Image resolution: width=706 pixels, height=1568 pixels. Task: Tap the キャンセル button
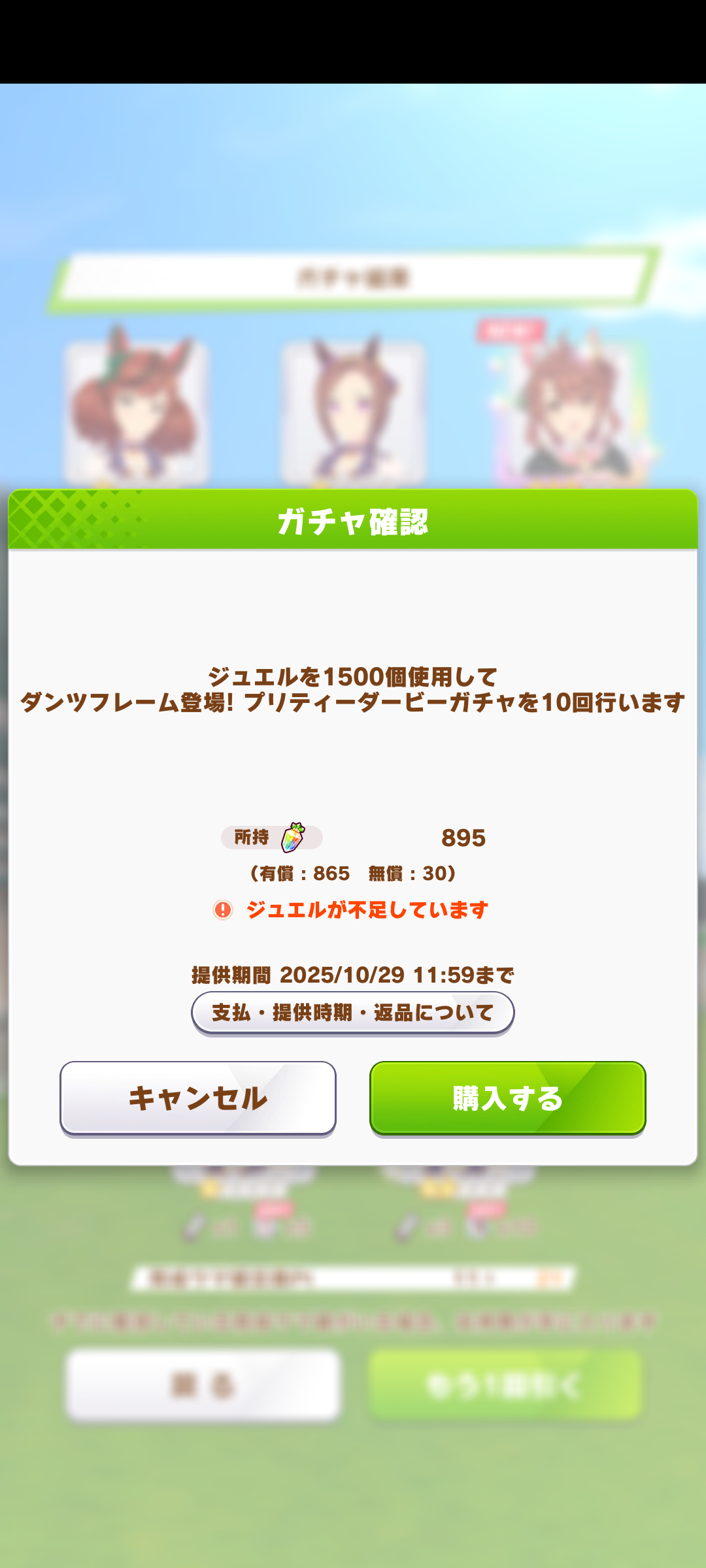pos(197,1098)
